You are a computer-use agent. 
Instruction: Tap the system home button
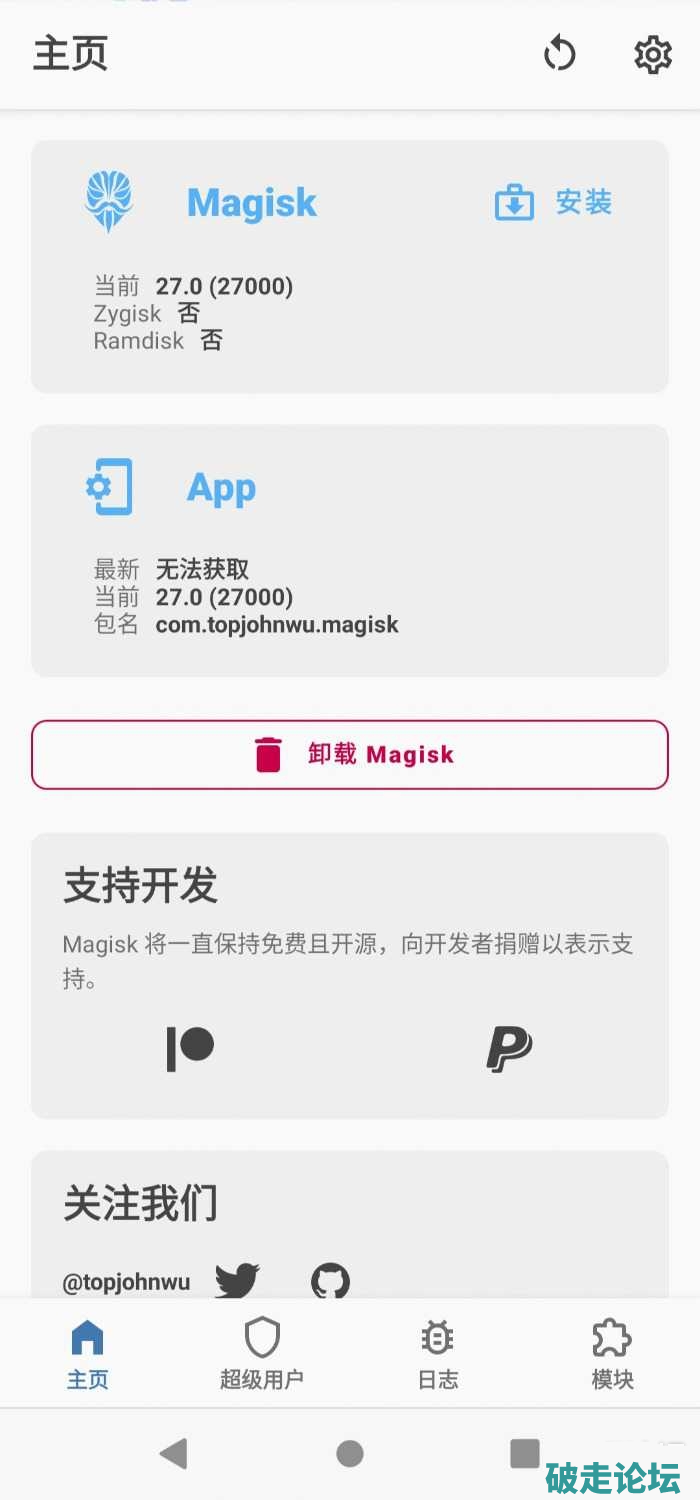pyautogui.click(x=350, y=1453)
